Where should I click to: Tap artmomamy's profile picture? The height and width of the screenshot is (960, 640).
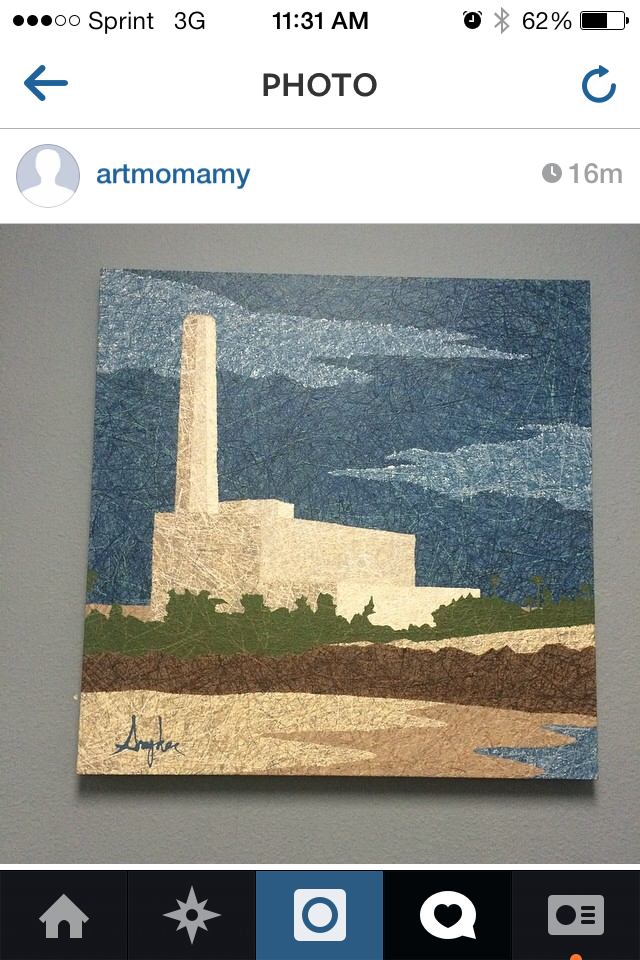(x=48, y=176)
